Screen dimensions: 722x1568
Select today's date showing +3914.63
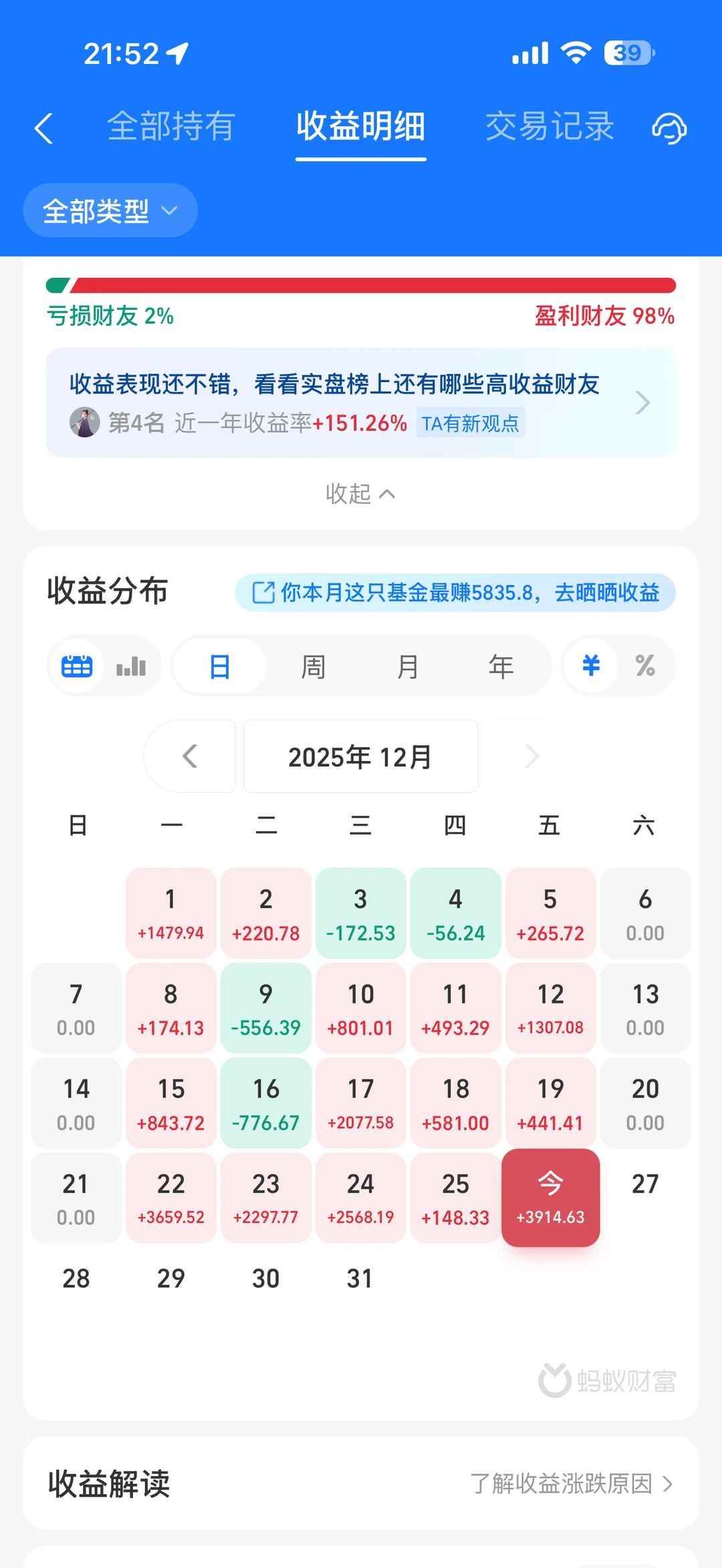pyautogui.click(x=550, y=1198)
